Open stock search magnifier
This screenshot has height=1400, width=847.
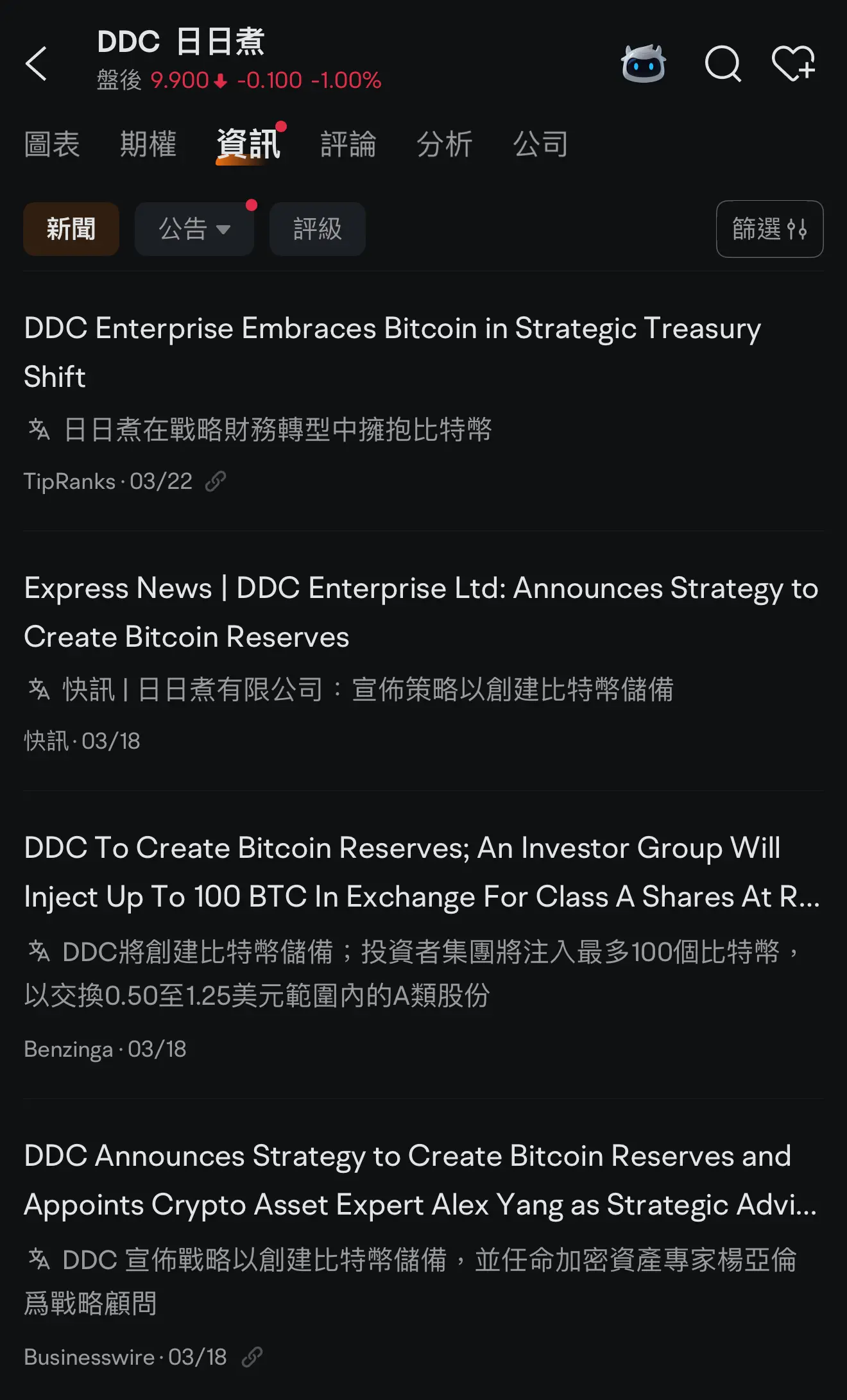pos(723,64)
